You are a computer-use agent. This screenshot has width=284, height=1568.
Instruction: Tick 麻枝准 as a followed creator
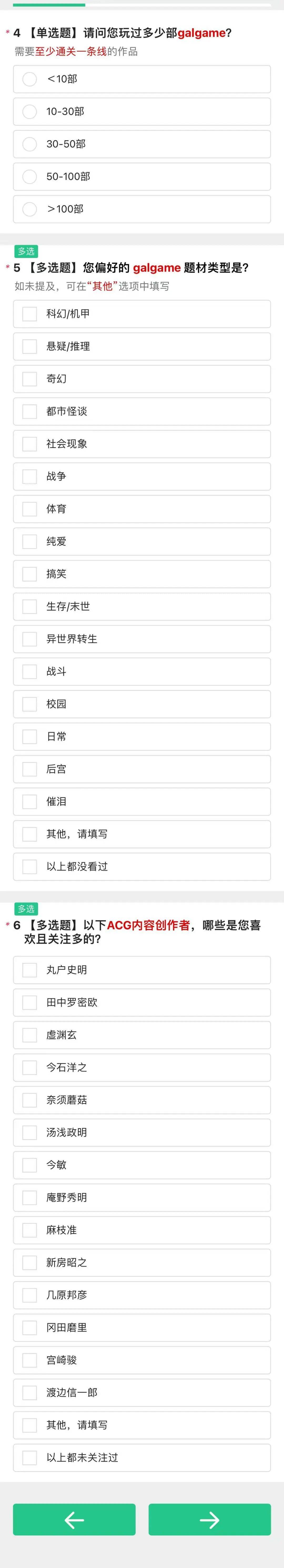[30, 1230]
